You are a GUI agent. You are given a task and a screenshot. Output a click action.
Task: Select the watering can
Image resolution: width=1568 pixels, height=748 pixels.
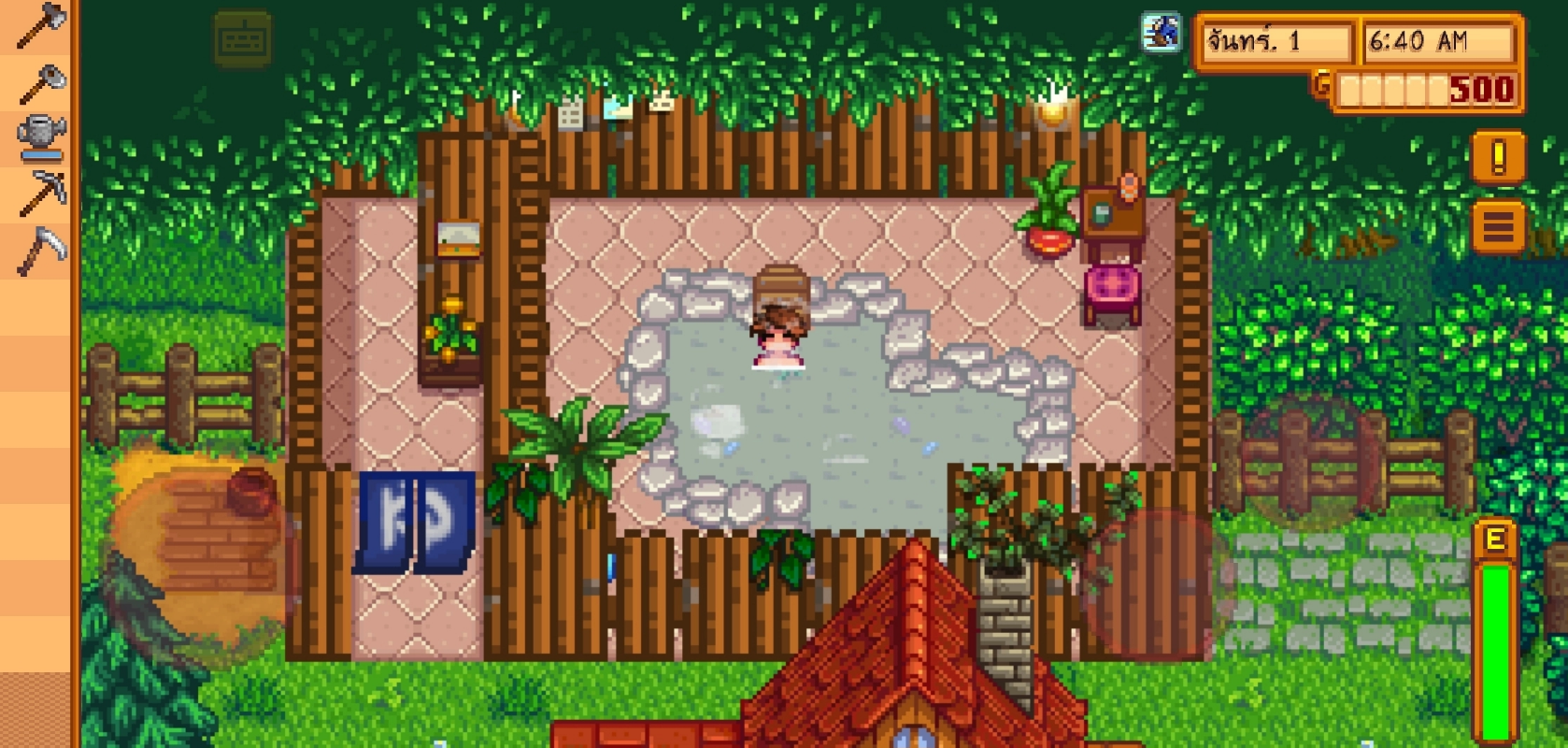tap(39, 137)
